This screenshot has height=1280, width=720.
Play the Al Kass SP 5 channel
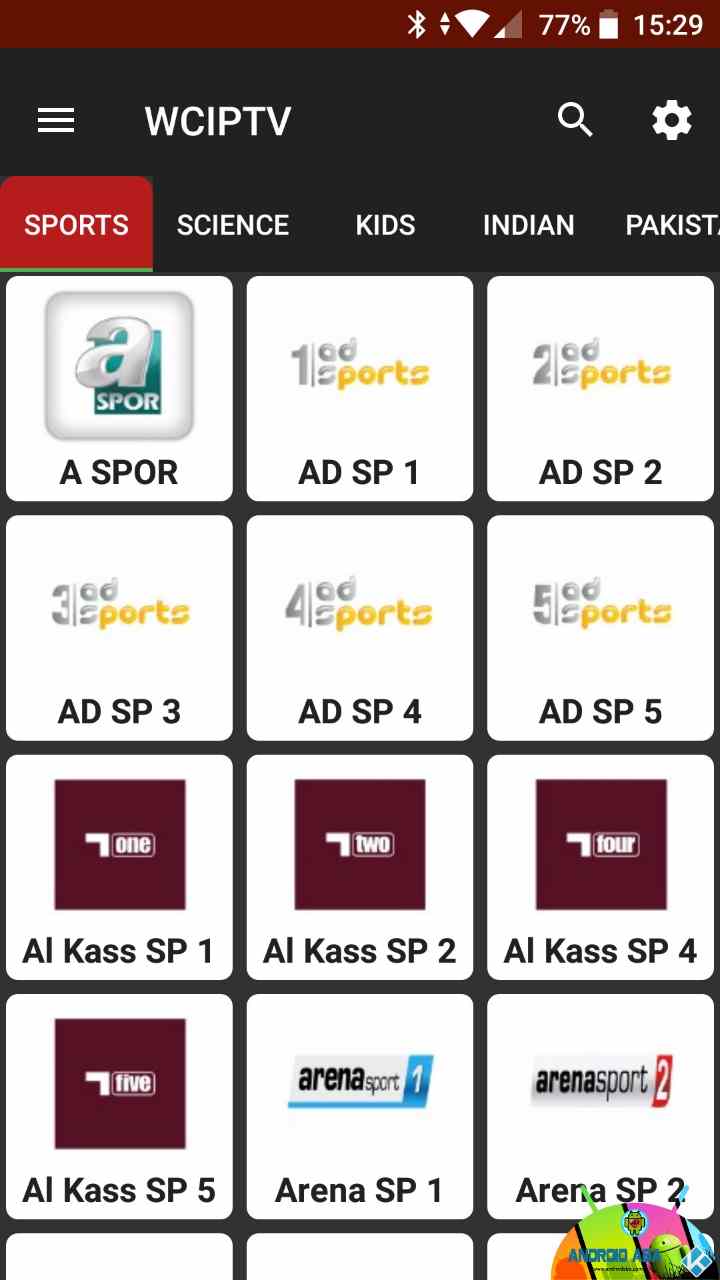pos(119,1107)
